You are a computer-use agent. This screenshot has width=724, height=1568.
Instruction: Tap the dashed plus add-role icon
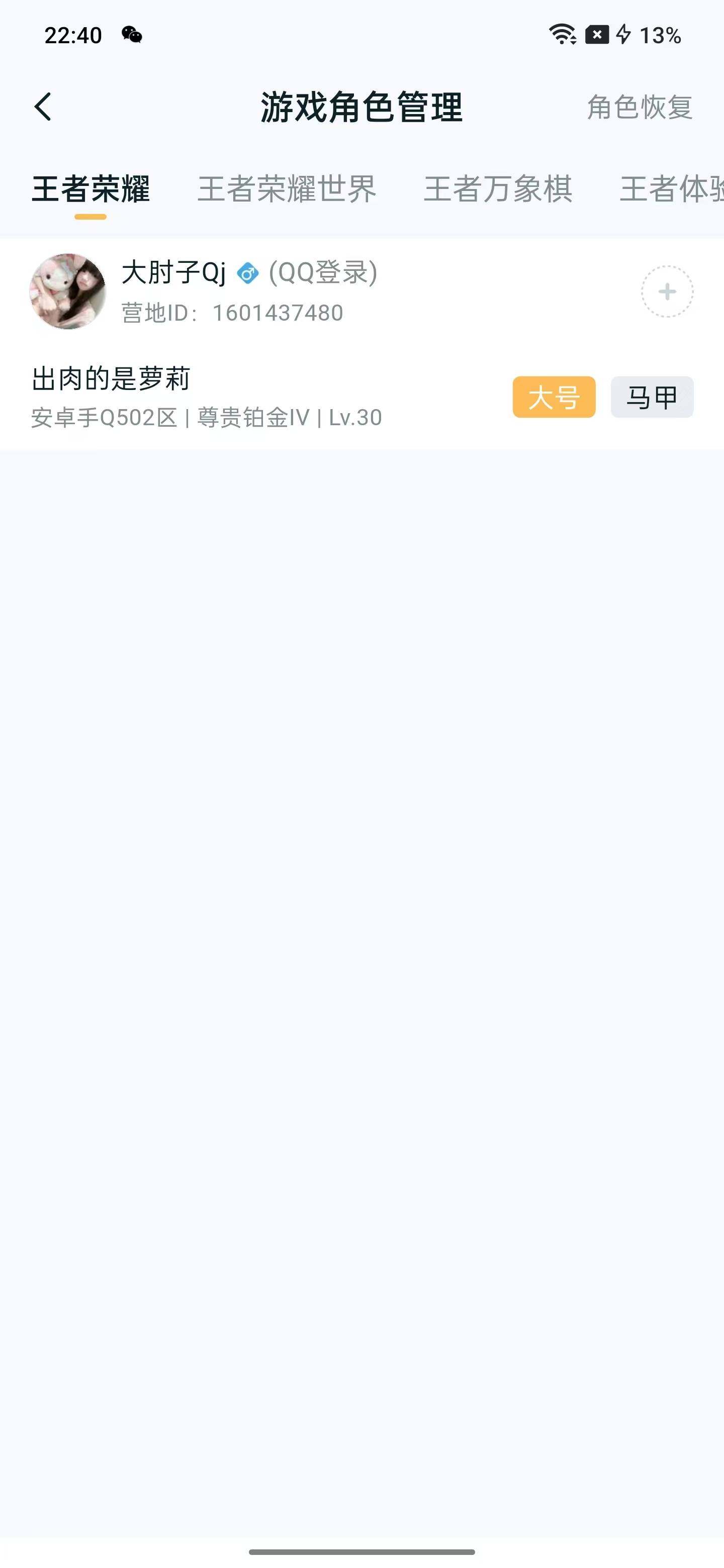tap(667, 291)
